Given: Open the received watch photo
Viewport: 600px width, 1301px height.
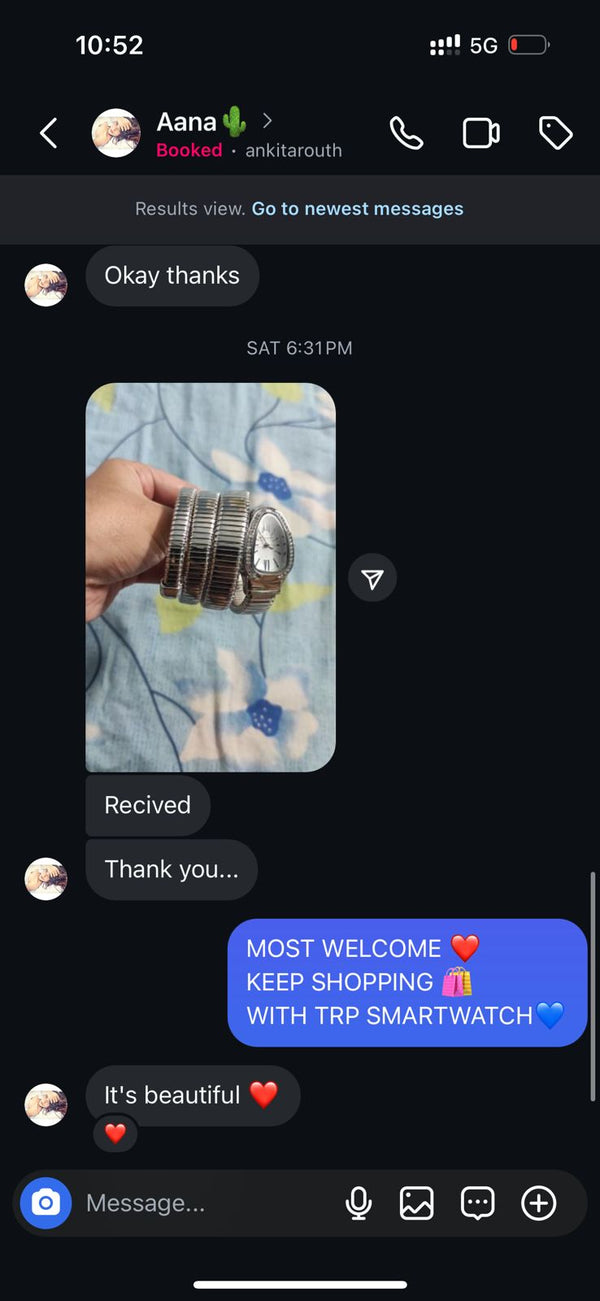Looking at the screenshot, I should [x=211, y=577].
